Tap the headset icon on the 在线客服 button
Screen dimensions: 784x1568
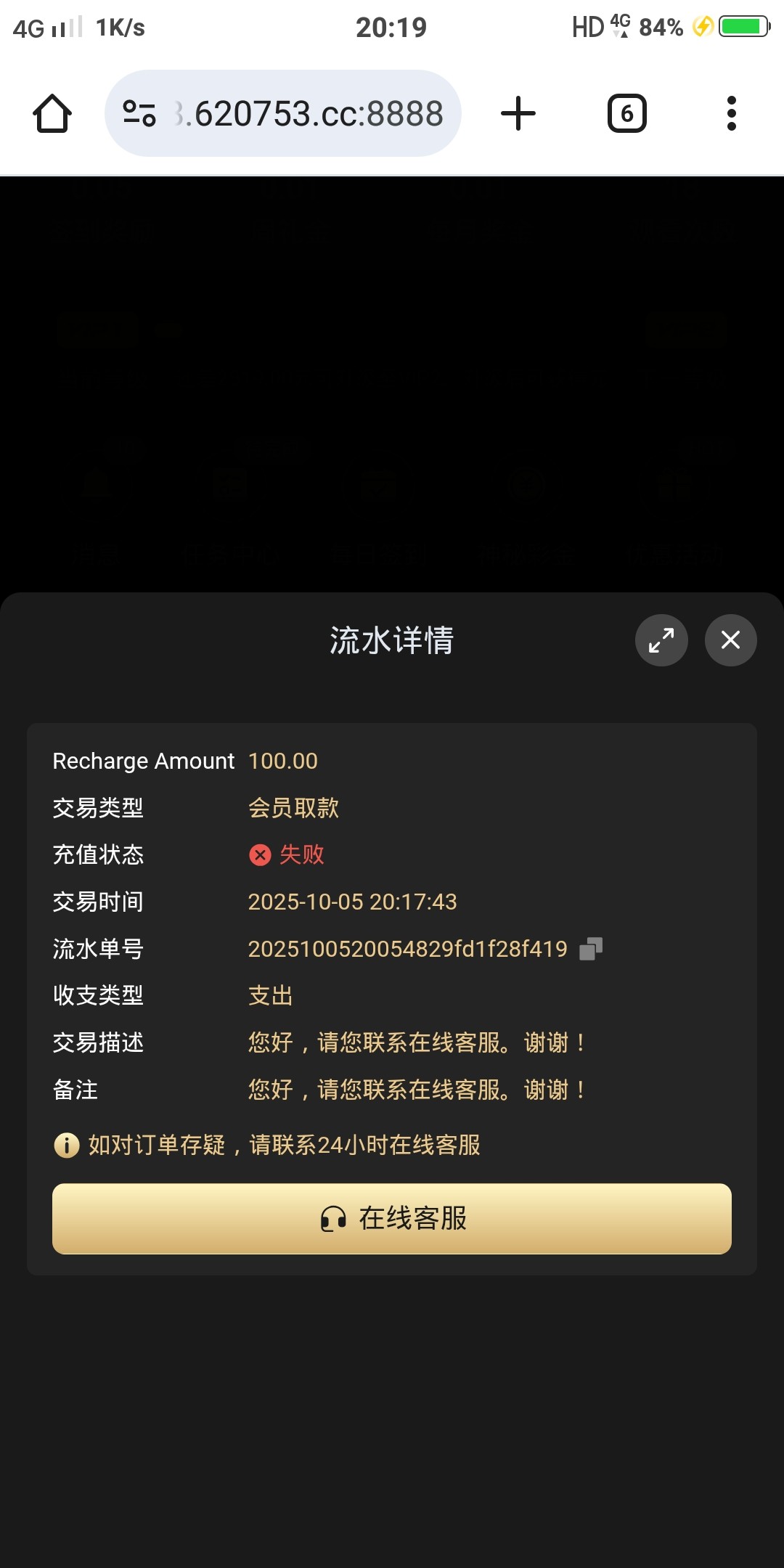(334, 1219)
